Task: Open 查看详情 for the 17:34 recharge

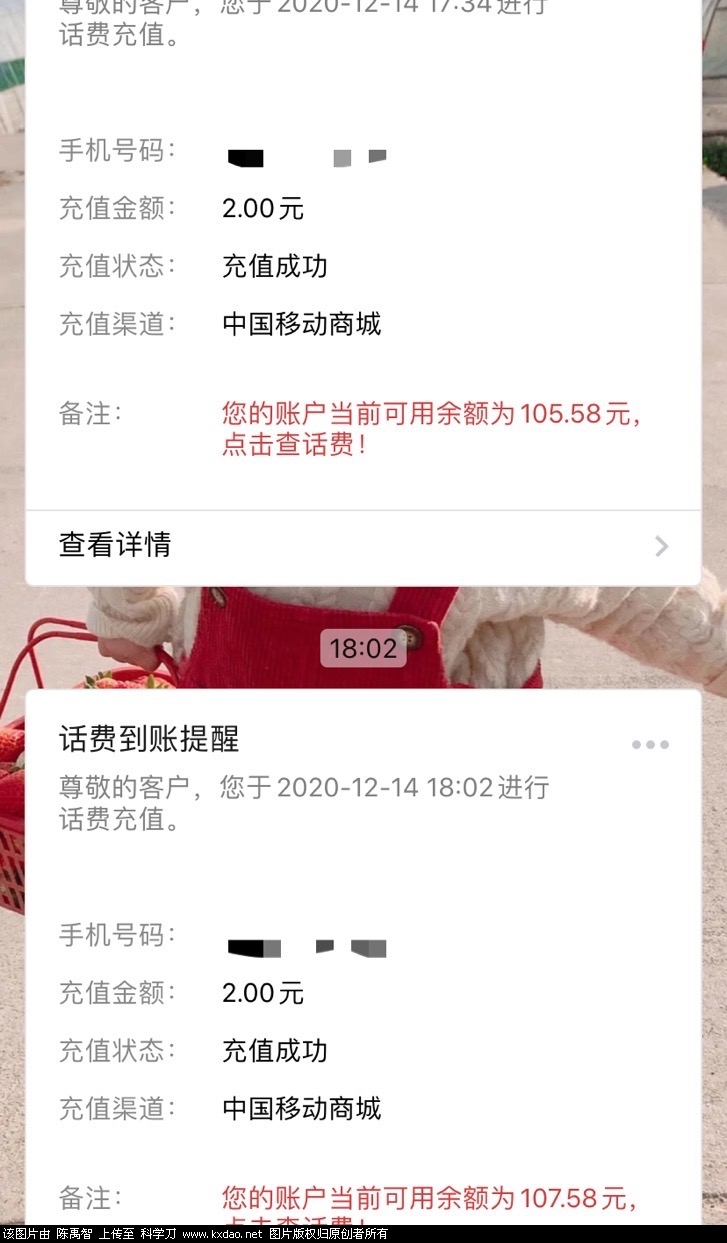Action: (x=362, y=546)
